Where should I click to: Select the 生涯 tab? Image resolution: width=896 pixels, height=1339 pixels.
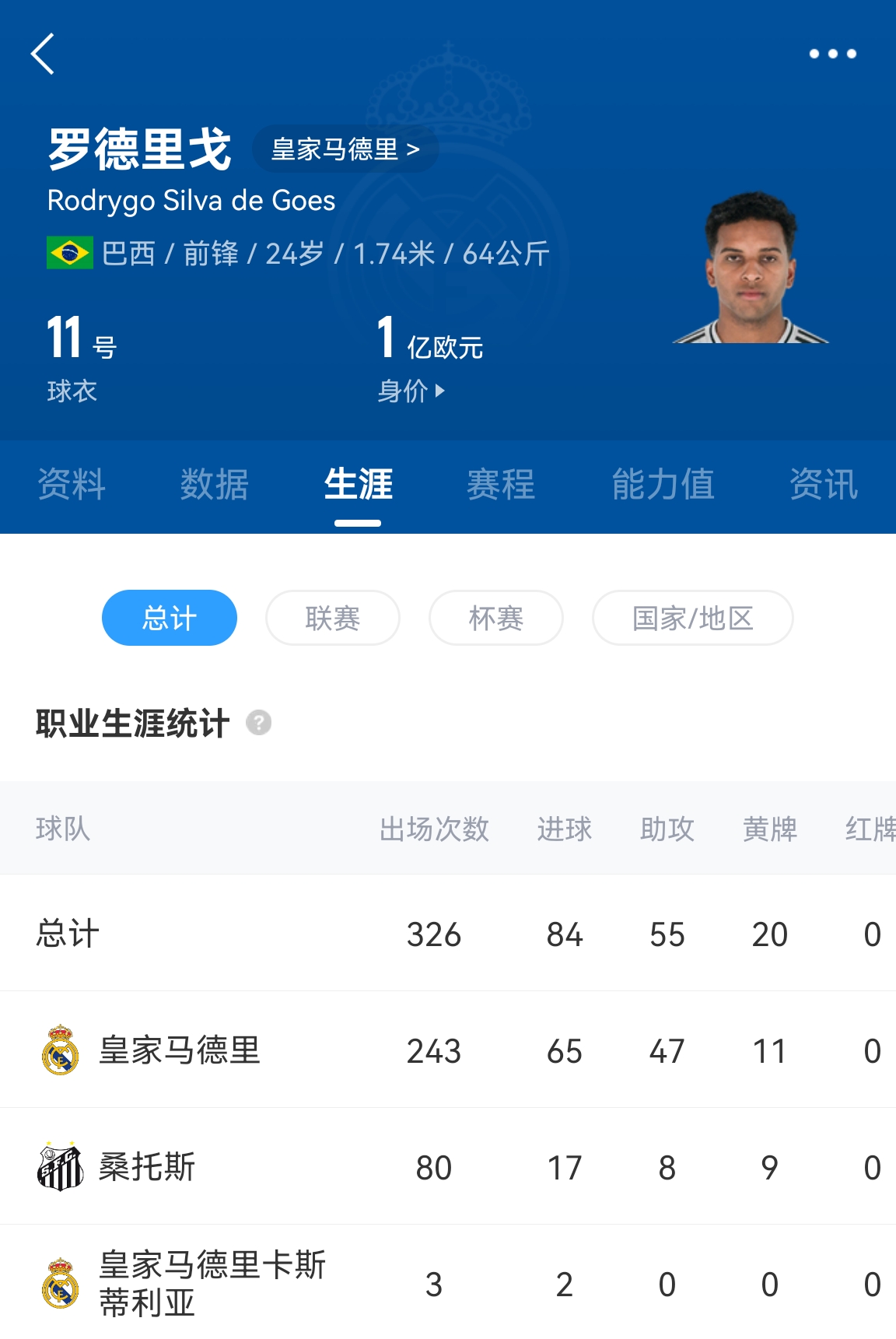[x=358, y=485]
